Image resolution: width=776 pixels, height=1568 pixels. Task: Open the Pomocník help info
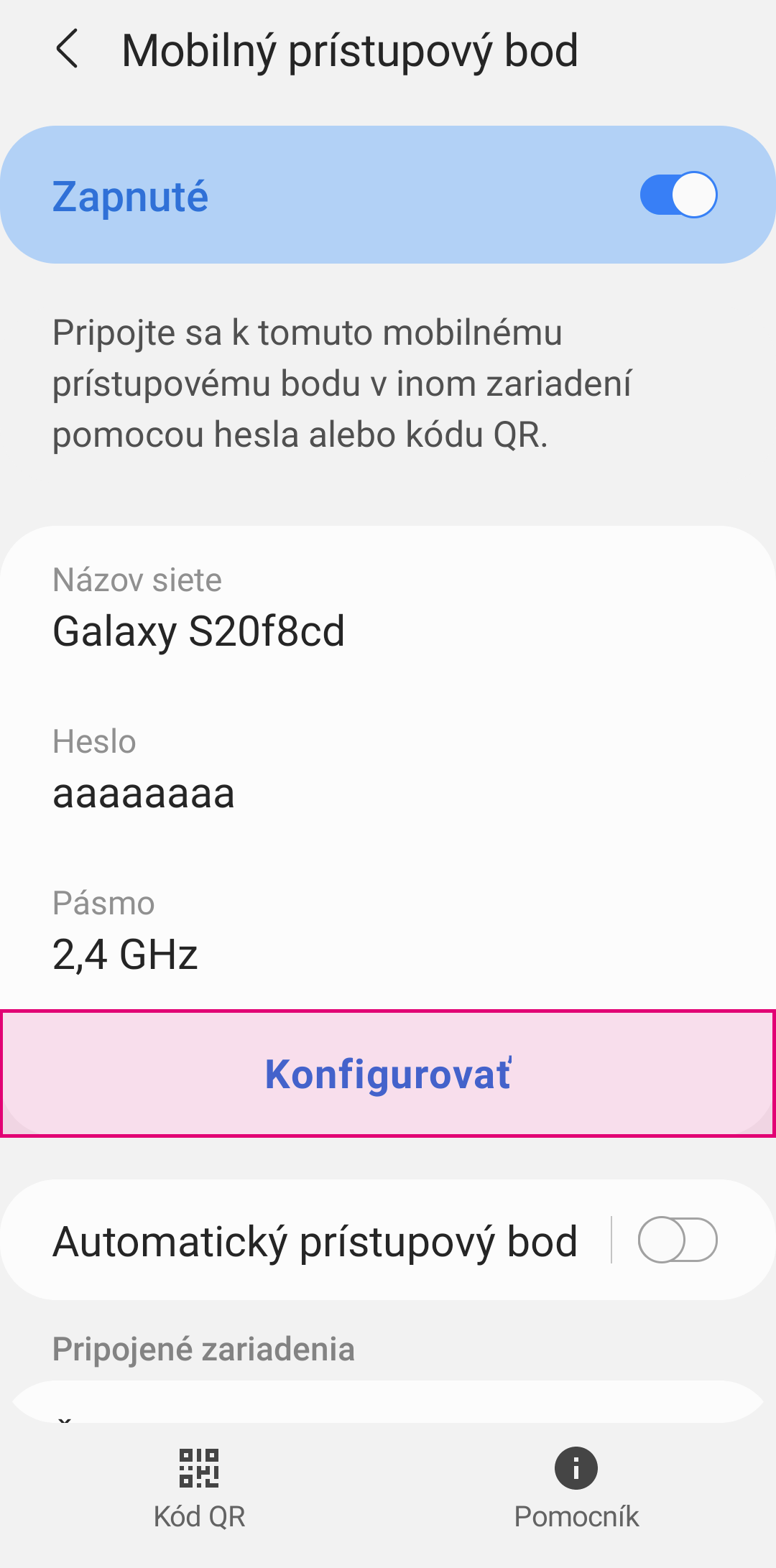click(576, 1488)
